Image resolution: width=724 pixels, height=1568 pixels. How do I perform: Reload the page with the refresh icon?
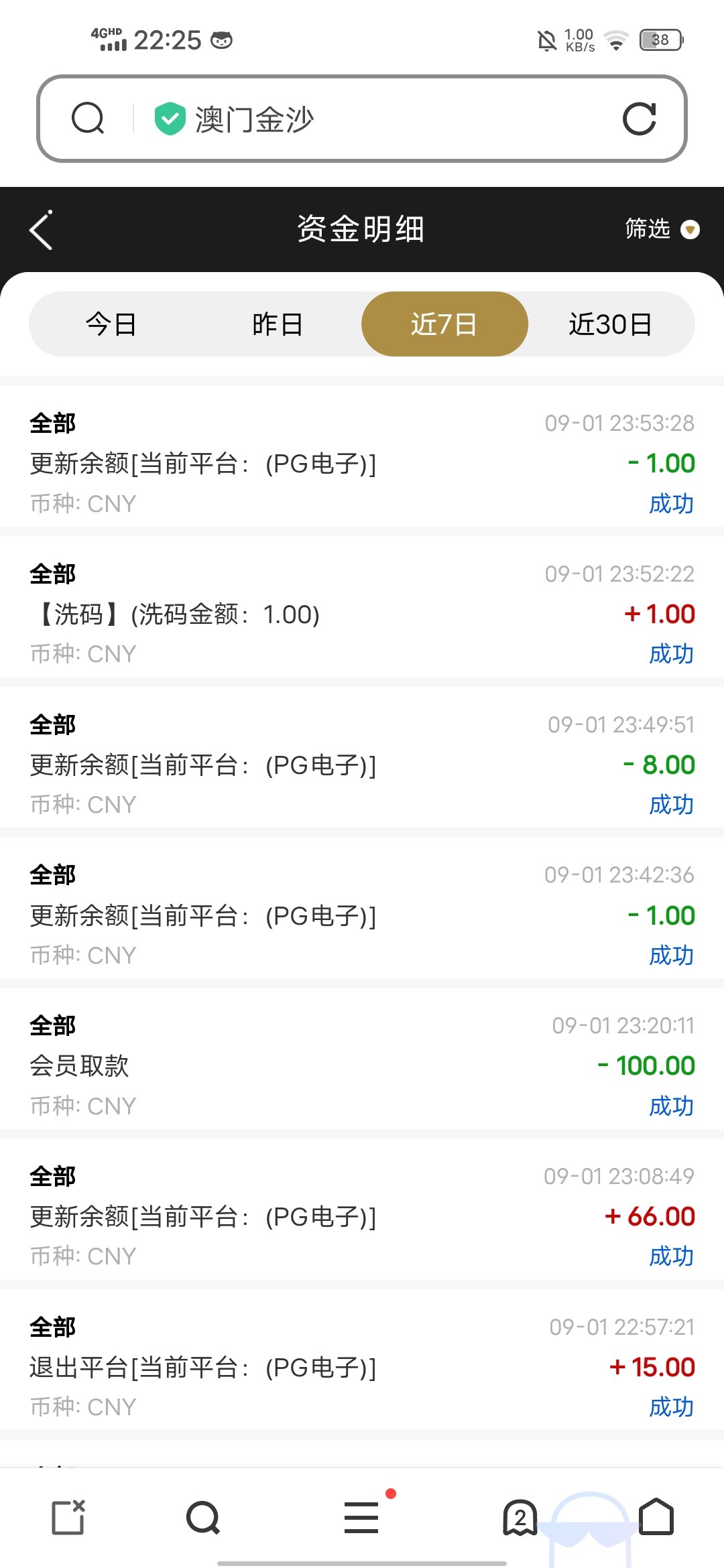[639, 119]
